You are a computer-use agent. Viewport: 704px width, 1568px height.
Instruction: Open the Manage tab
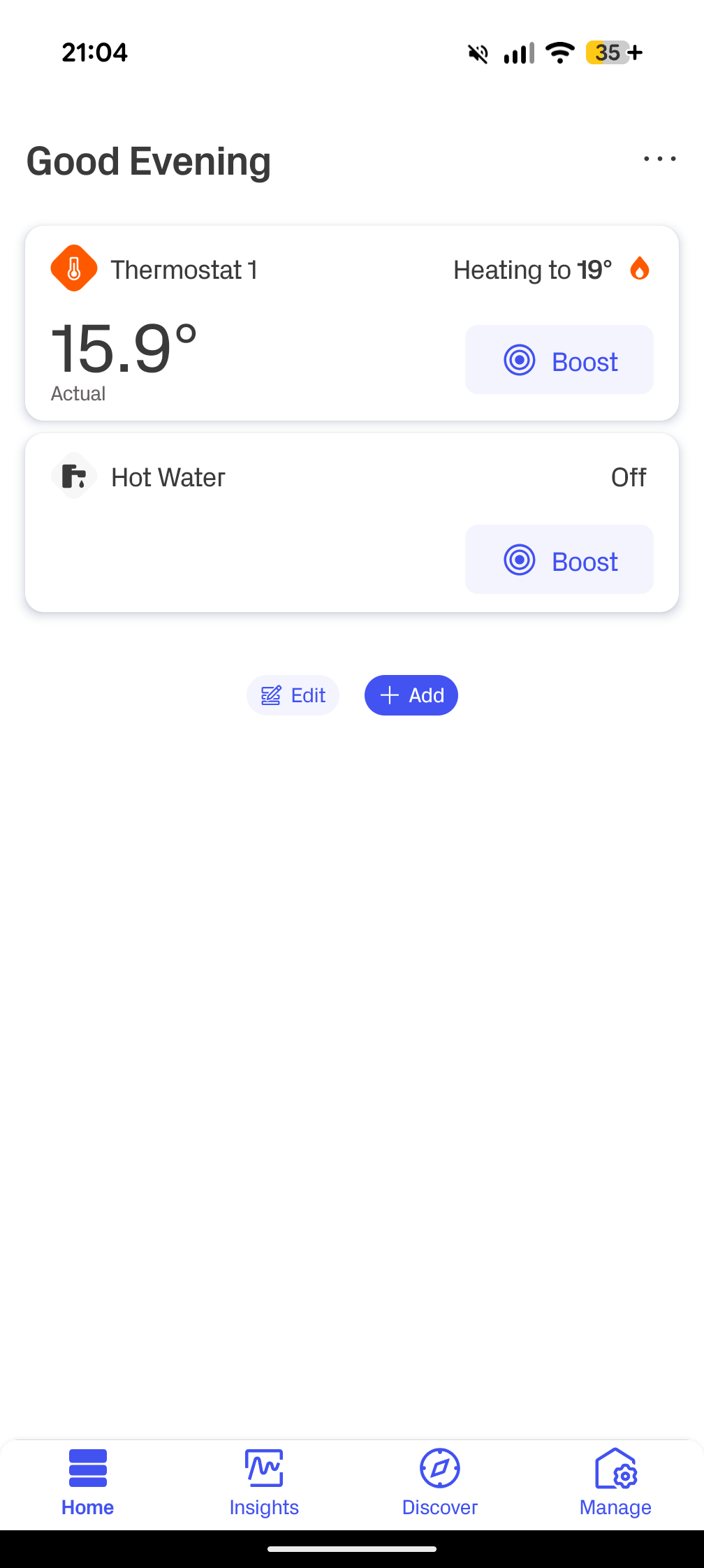(x=615, y=1481)
